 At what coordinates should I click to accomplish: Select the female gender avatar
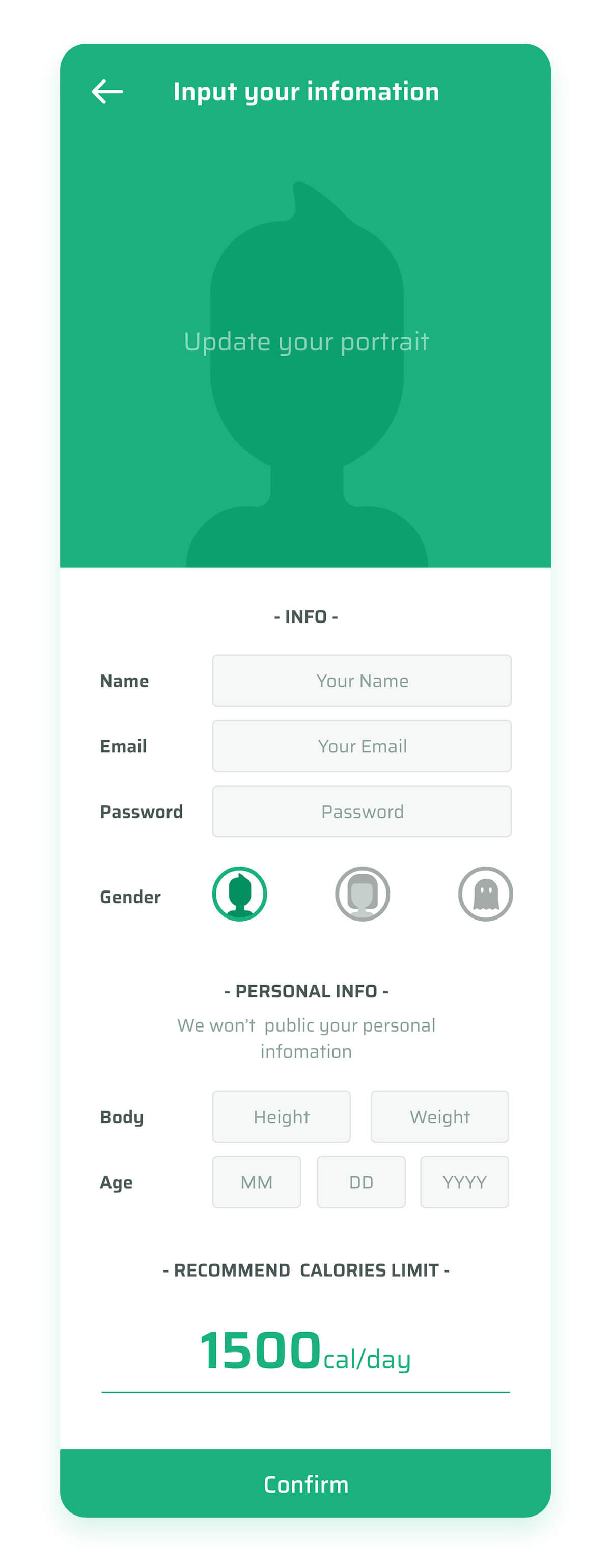[x=362, y=894]
